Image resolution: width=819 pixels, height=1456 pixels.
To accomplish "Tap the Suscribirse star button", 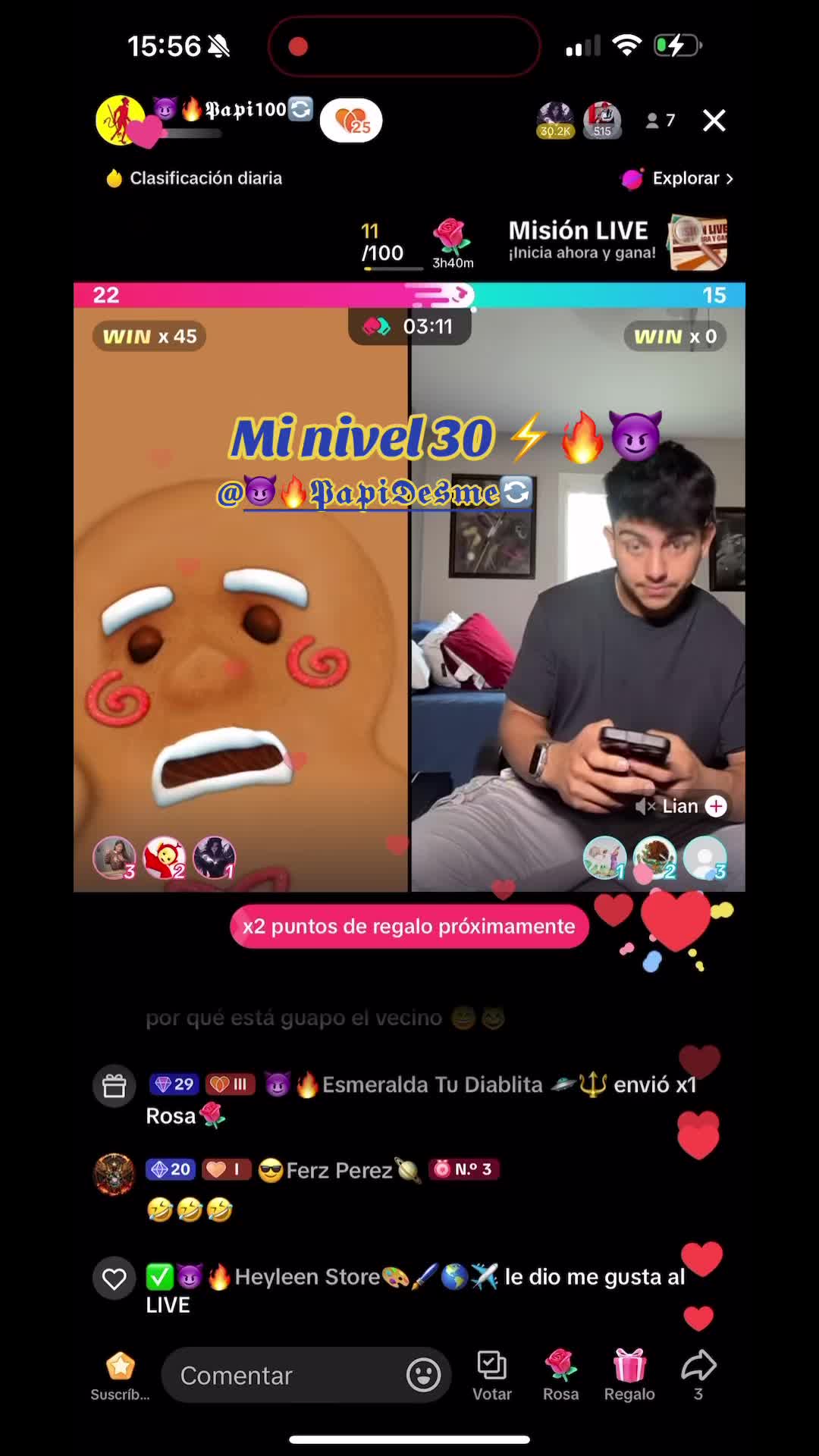I will point(120,1376).
